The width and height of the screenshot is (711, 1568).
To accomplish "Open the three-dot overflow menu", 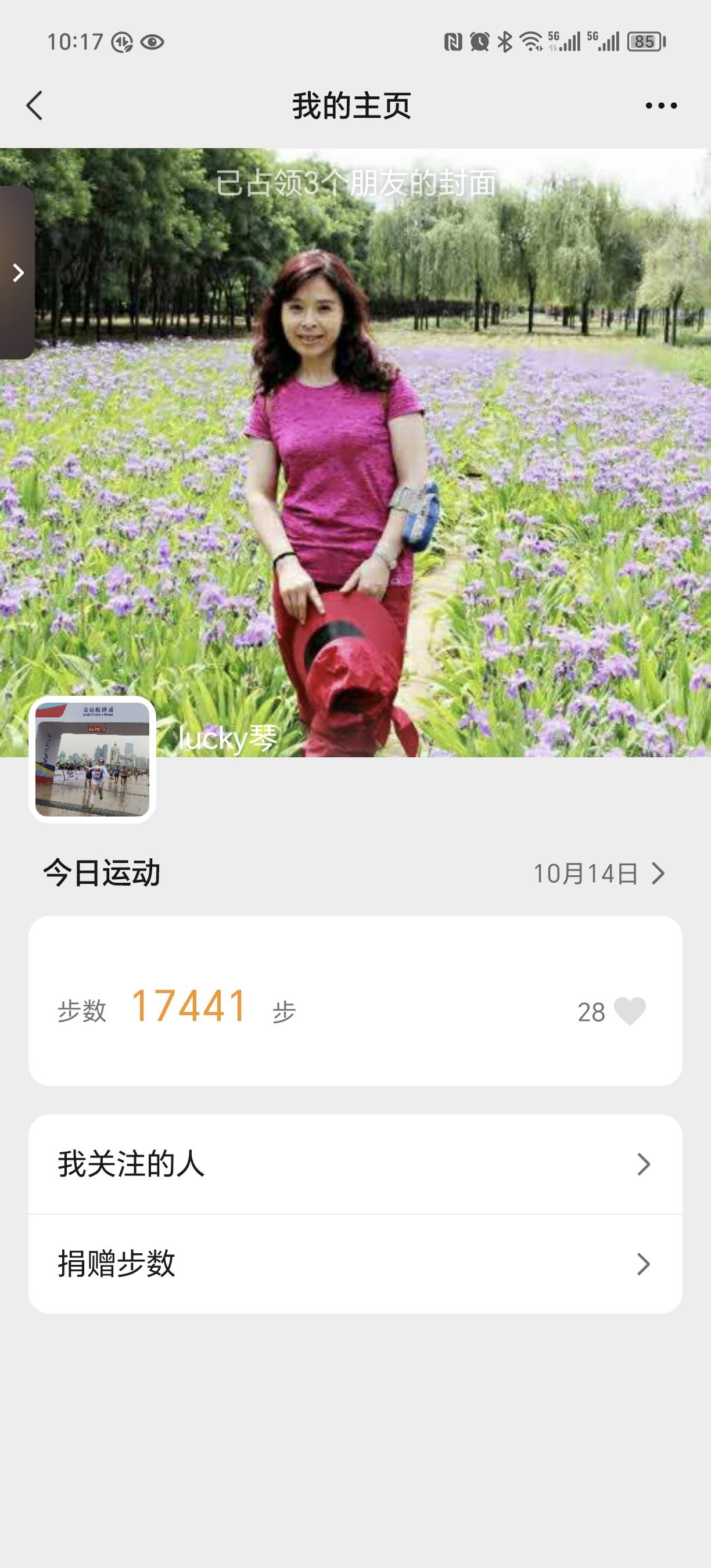I will [x=661, y=105].
